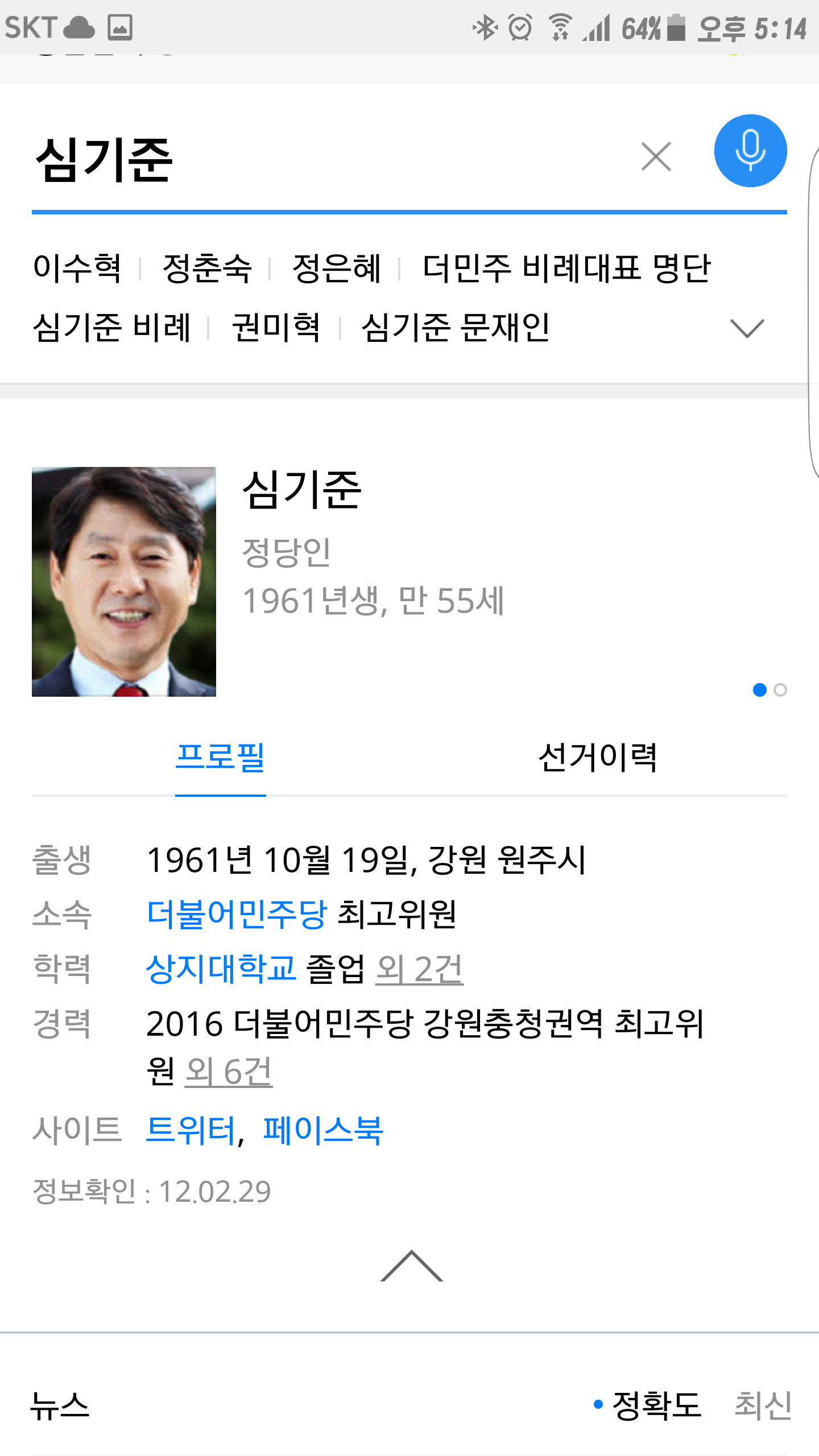Viewport: 819px width, 1456px height.
Task: Open the 상지대학교 link
Action: coord(221,969)
